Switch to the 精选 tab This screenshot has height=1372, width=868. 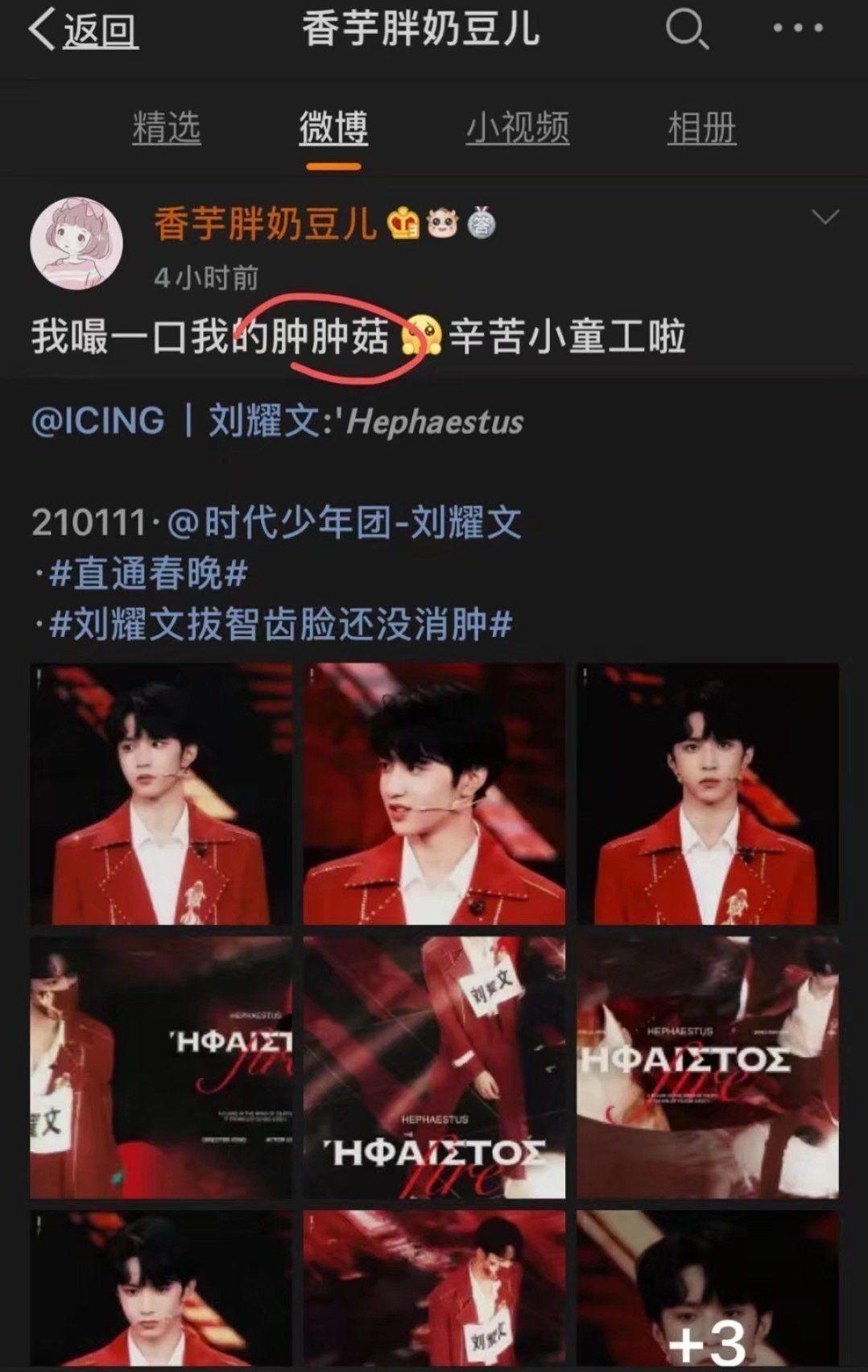point(166,128)
